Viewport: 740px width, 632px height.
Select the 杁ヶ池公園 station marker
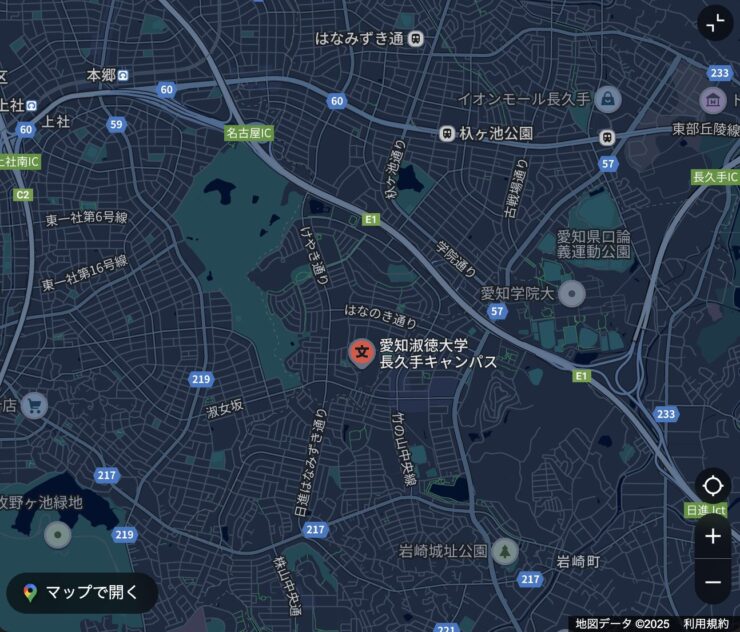(x=447, y=133)
